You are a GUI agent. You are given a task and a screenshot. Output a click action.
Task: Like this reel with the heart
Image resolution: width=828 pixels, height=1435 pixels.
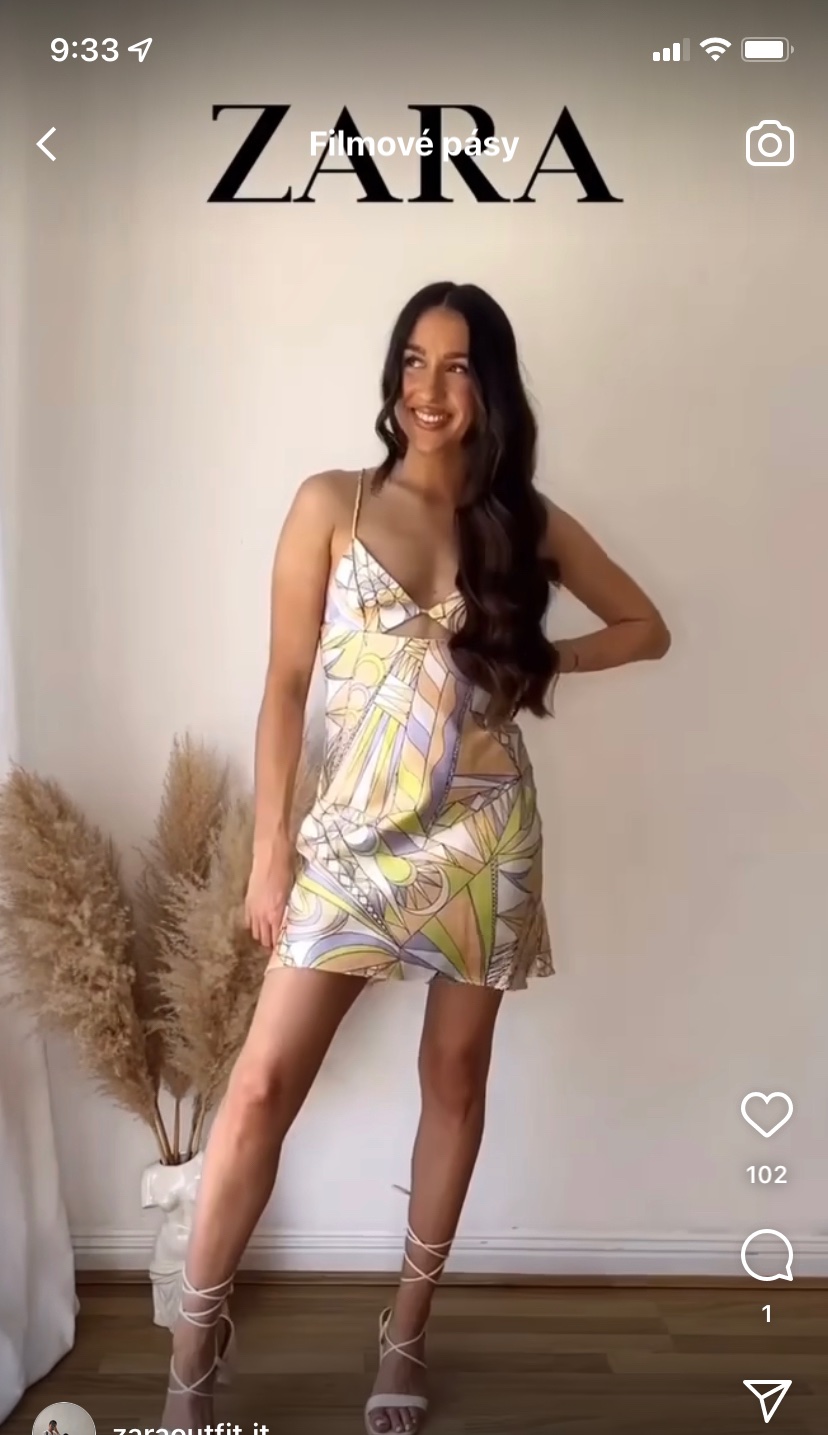(x=766, y=1114)
